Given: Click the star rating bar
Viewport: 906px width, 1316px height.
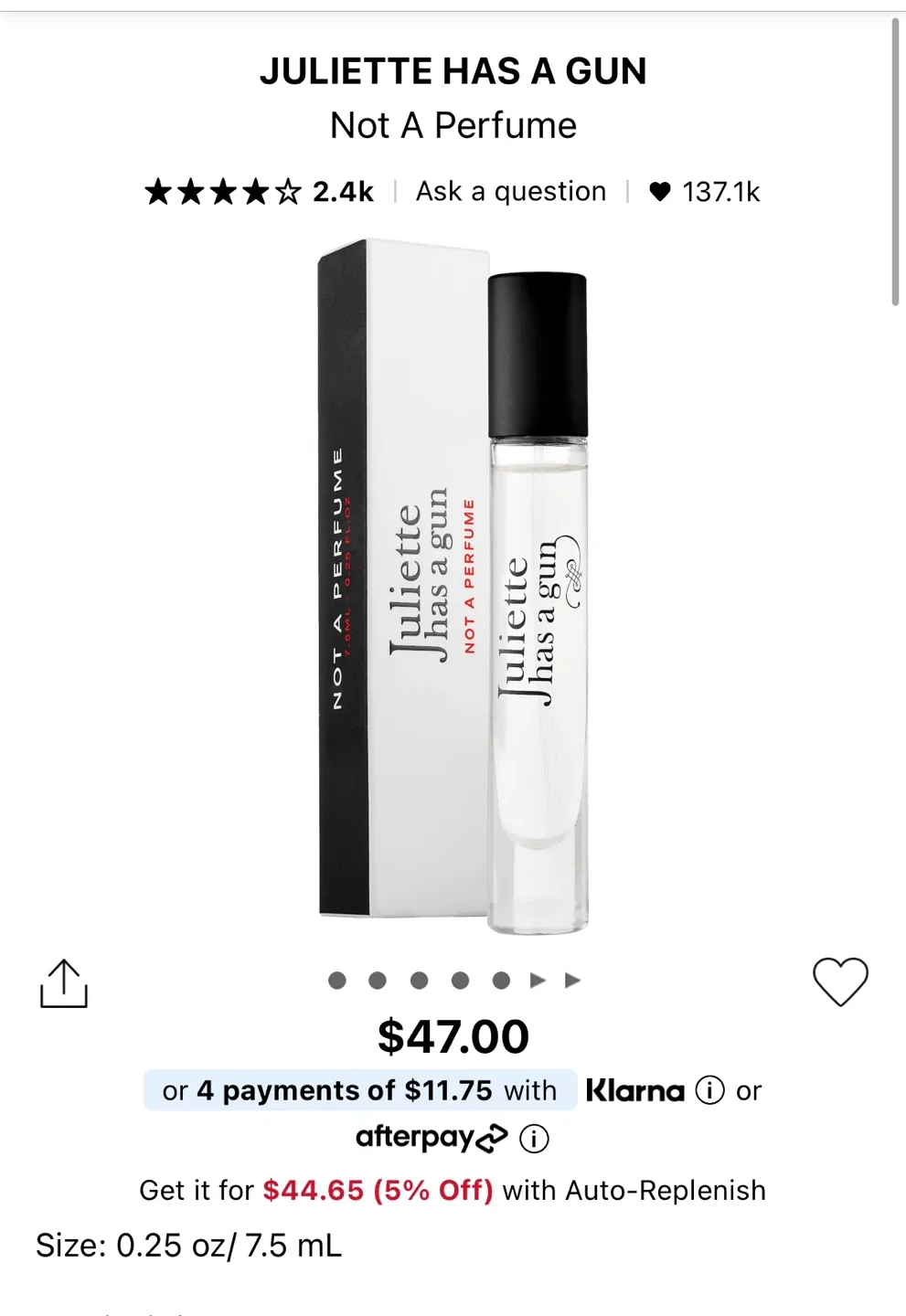Looking at the screenshot, I should [x=219, y=191].
